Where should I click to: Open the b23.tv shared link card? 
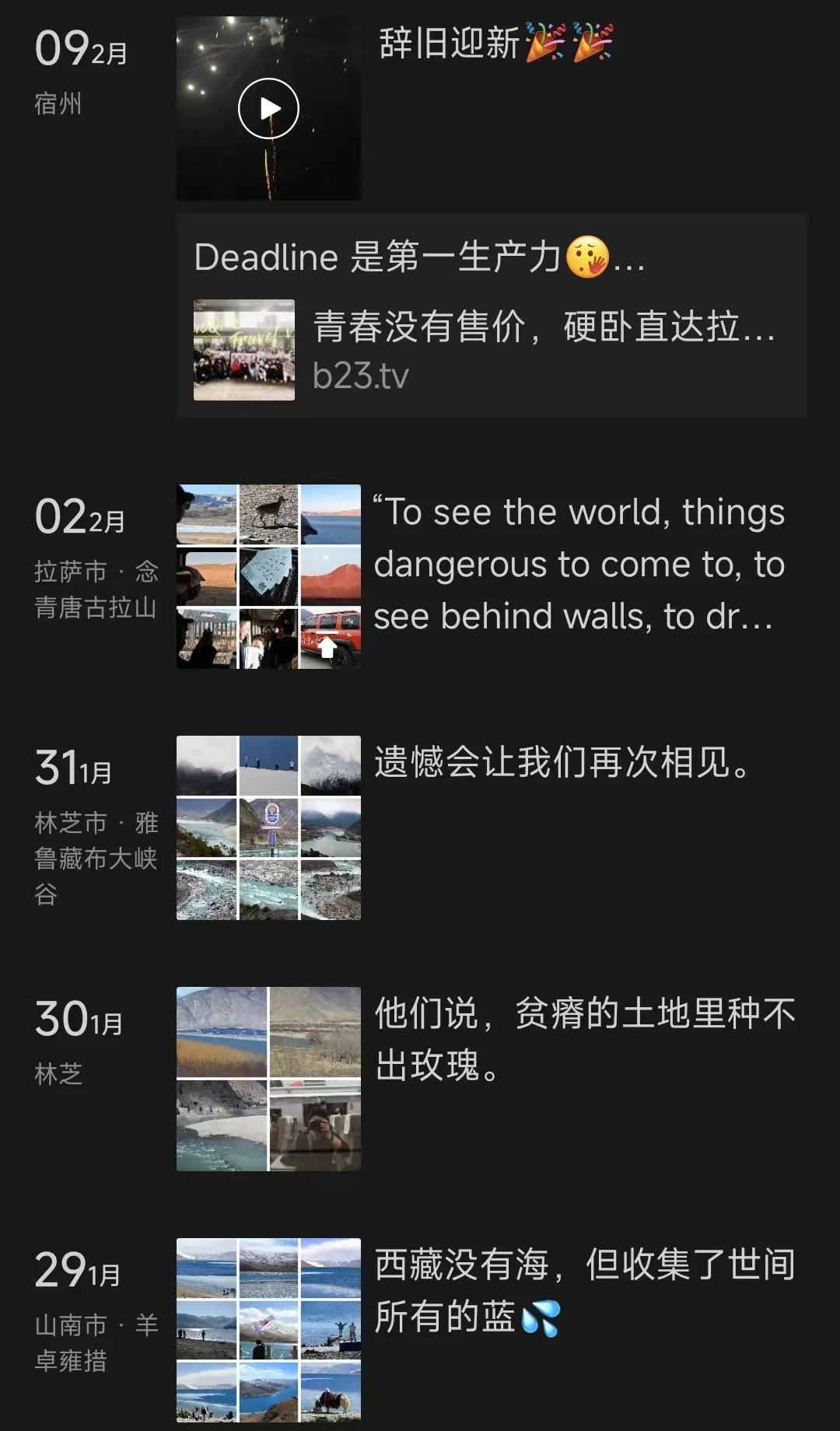(492, 350)
